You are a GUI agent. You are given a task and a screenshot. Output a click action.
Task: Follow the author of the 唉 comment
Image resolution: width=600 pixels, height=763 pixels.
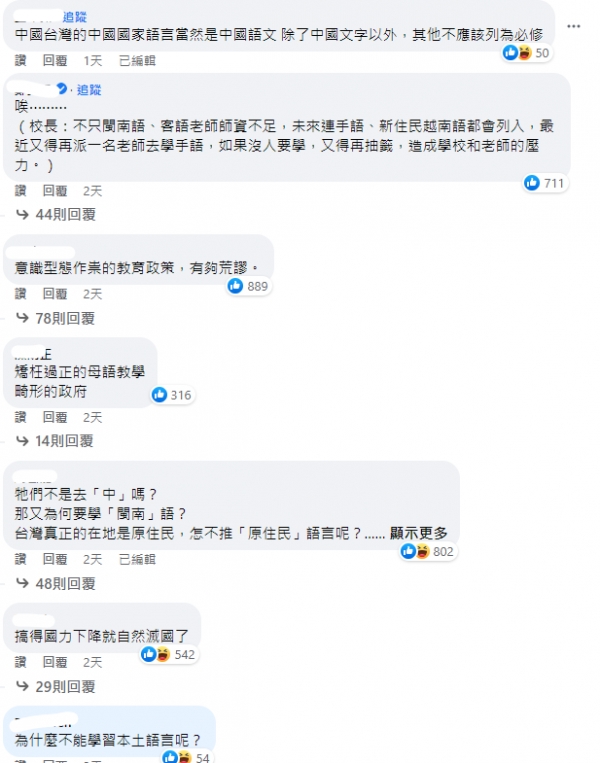[x=88, y=90]
